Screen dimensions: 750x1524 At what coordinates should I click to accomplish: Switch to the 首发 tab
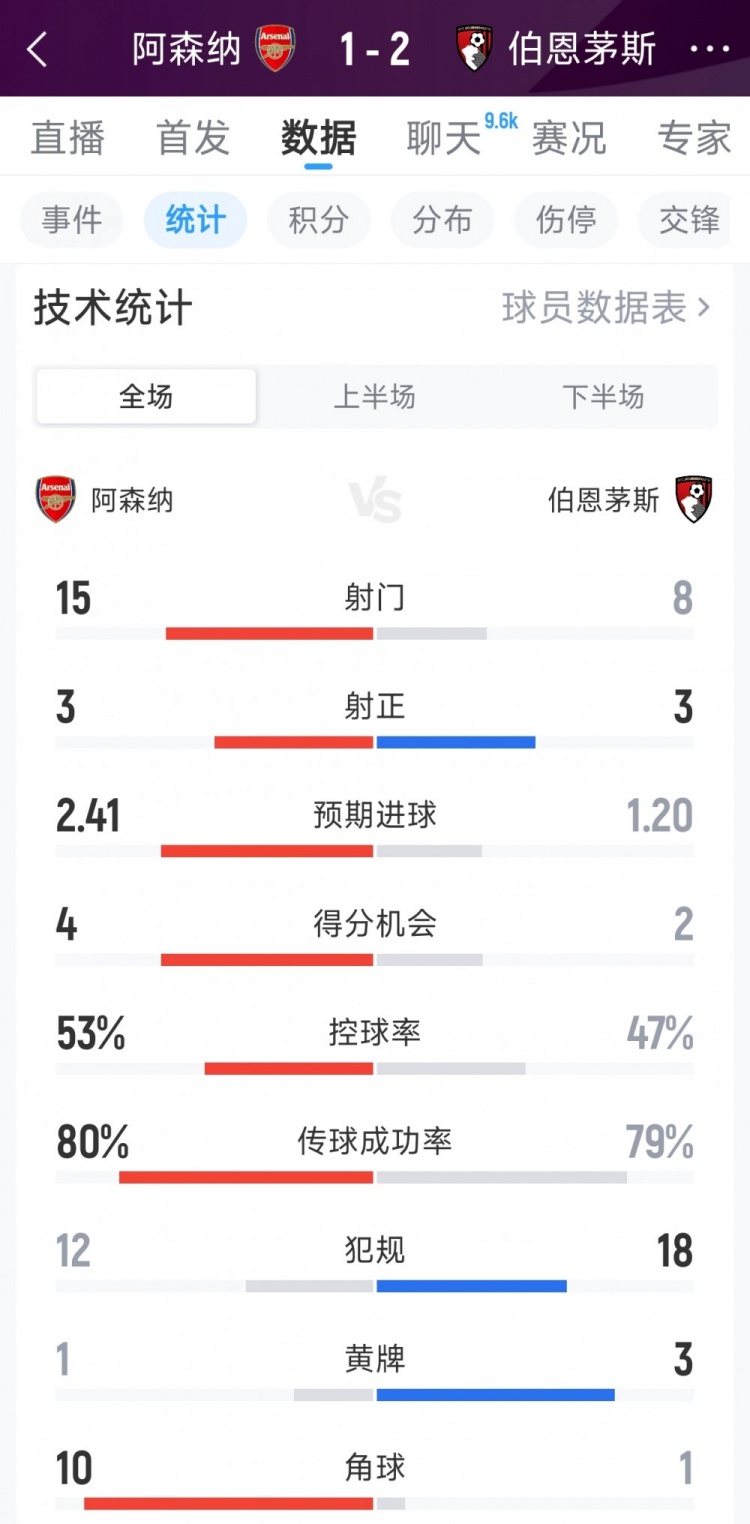193,138
